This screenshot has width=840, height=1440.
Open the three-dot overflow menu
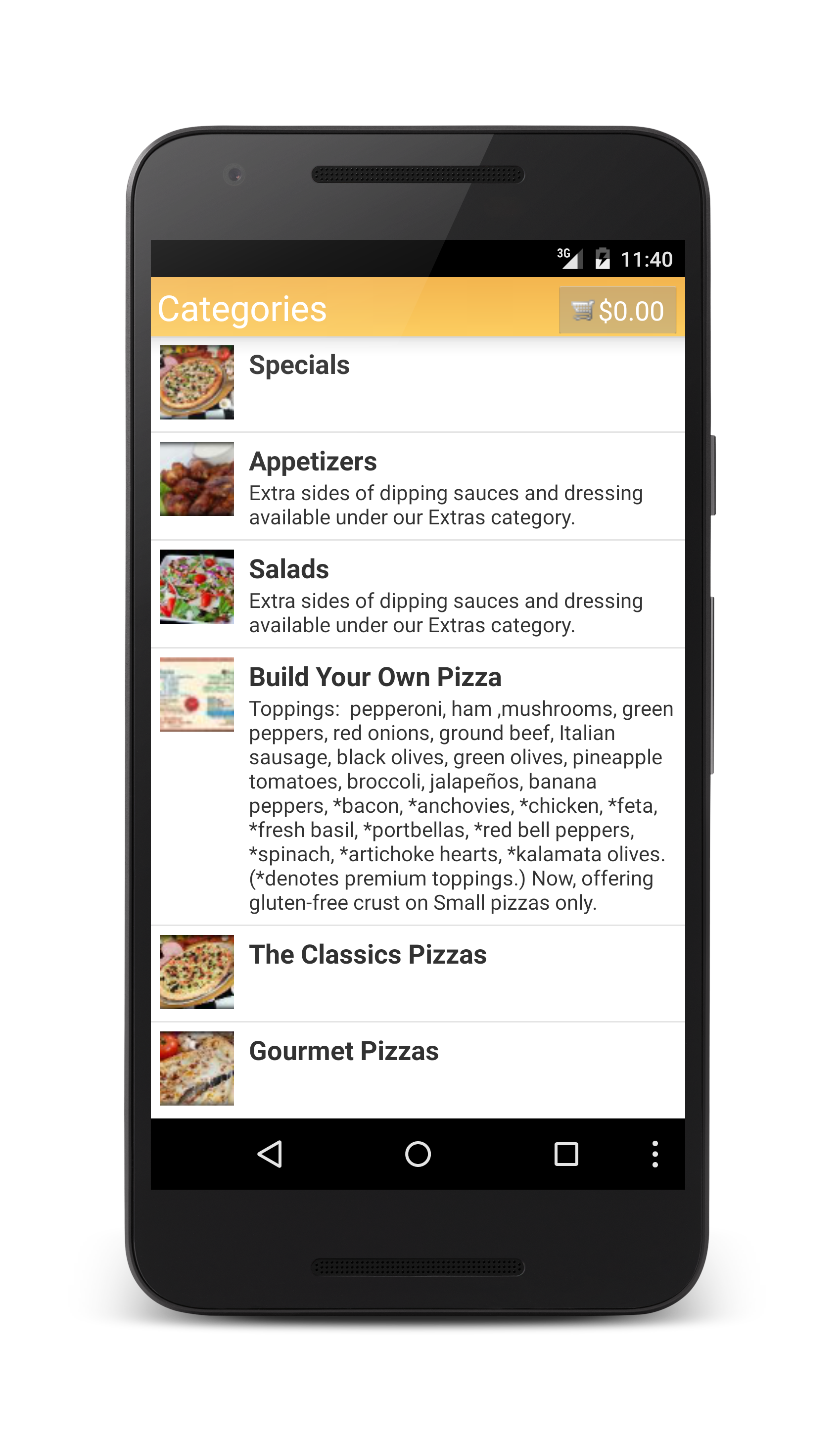655,1154
